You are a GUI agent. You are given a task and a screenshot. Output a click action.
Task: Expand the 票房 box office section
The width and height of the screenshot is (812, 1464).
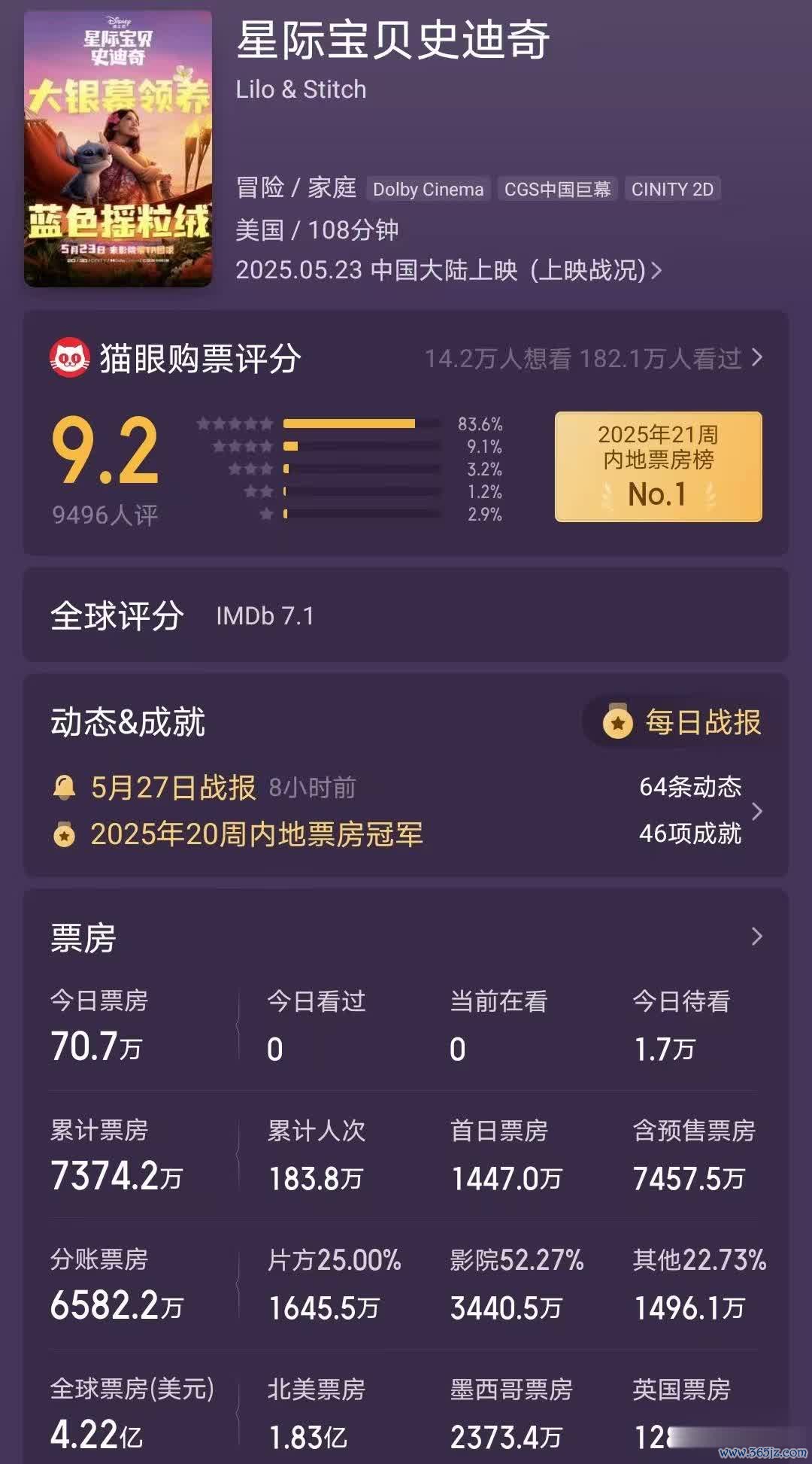756,937
